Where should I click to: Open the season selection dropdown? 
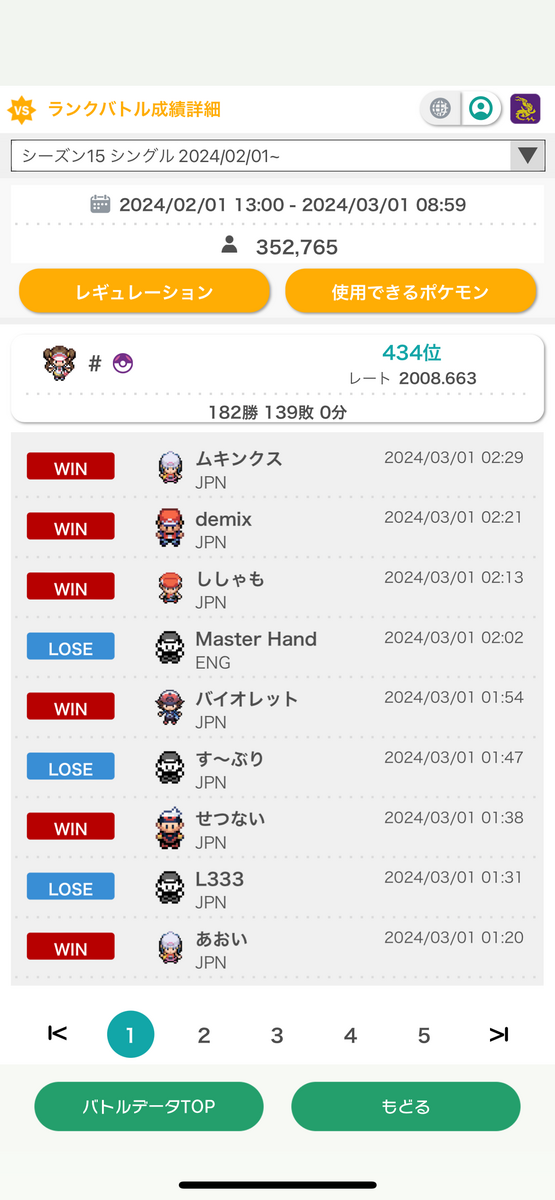point(277,156)
